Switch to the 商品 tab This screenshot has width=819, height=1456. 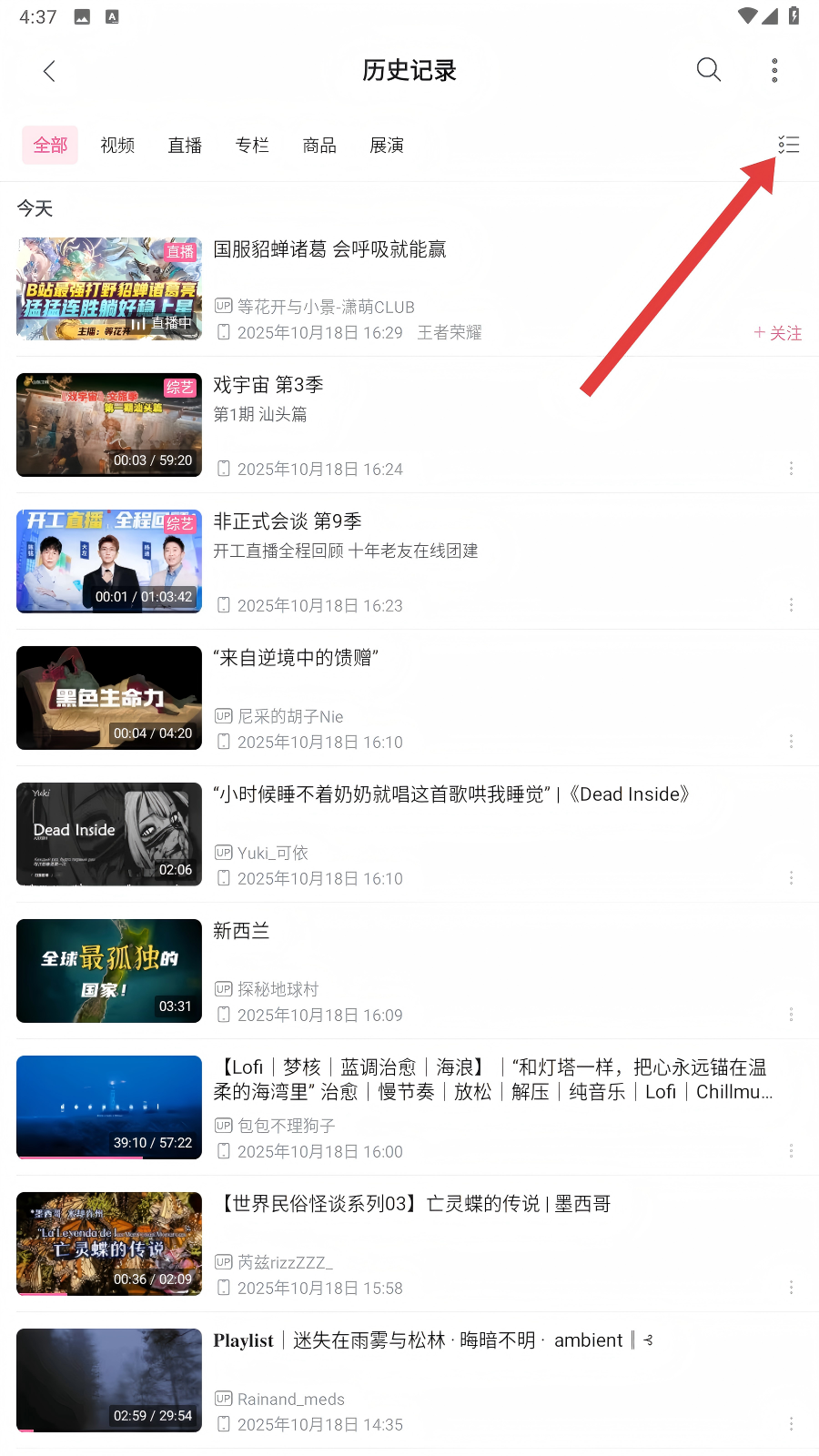[319, 146]
